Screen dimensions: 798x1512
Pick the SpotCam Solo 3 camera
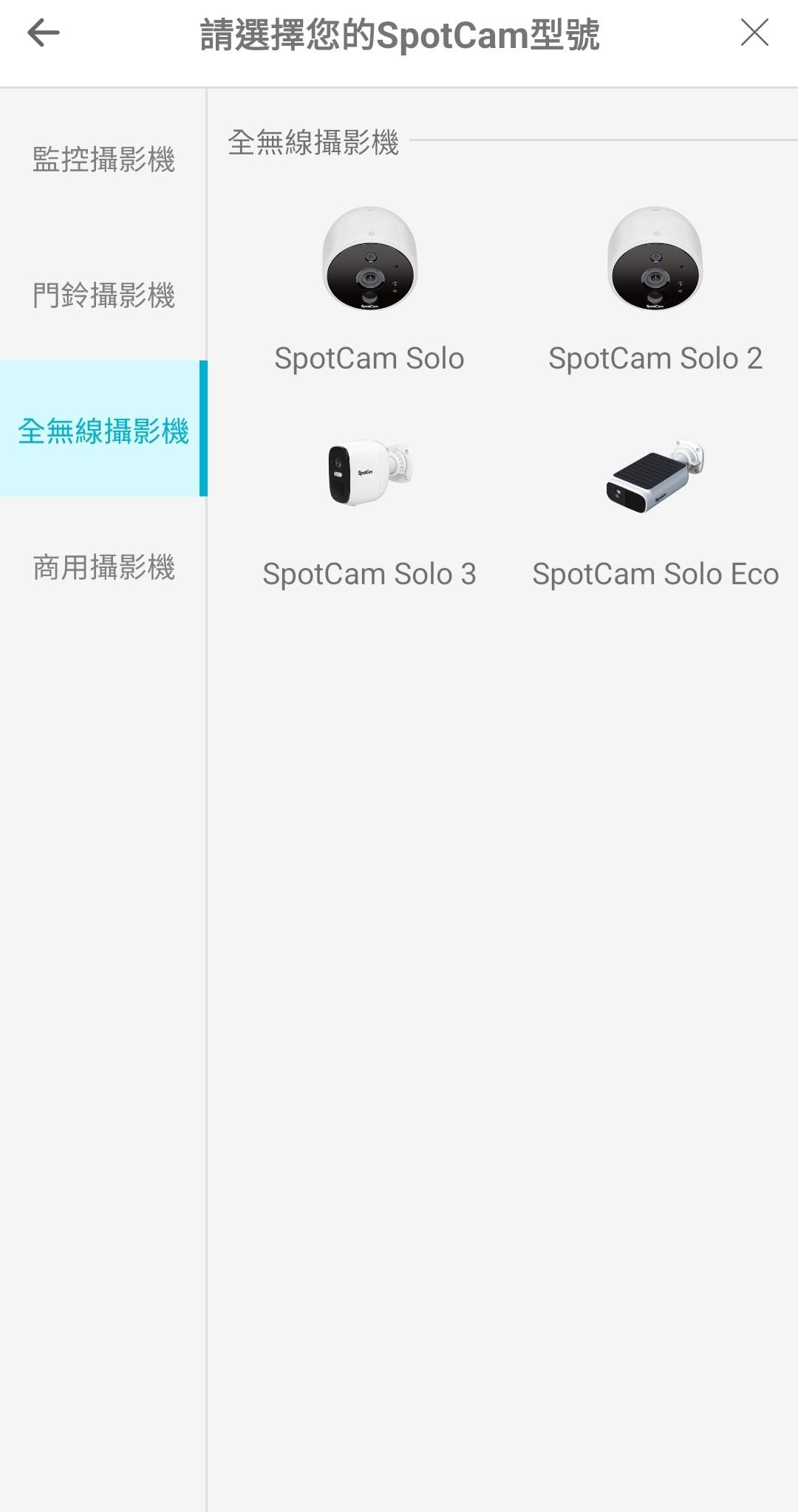coord(369,510)
